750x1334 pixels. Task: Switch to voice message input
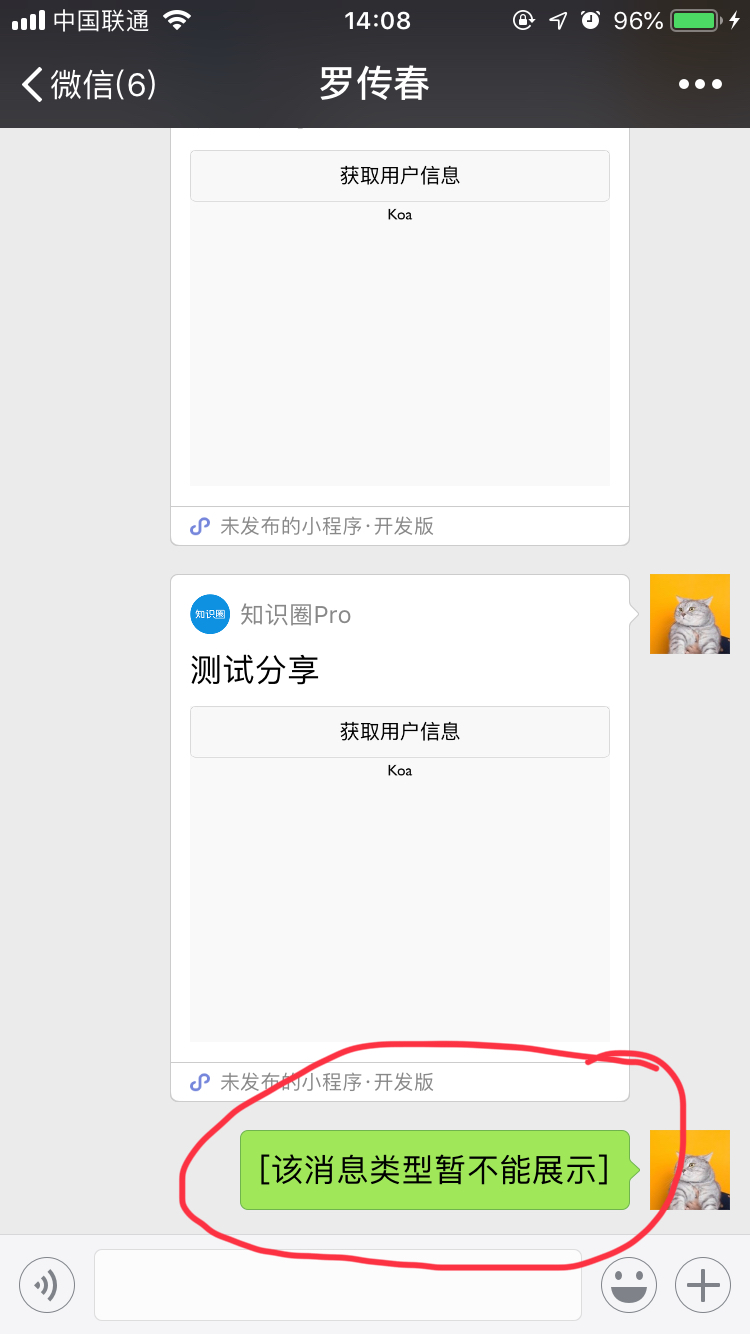pyautogui.click(x=47, y=1284)
